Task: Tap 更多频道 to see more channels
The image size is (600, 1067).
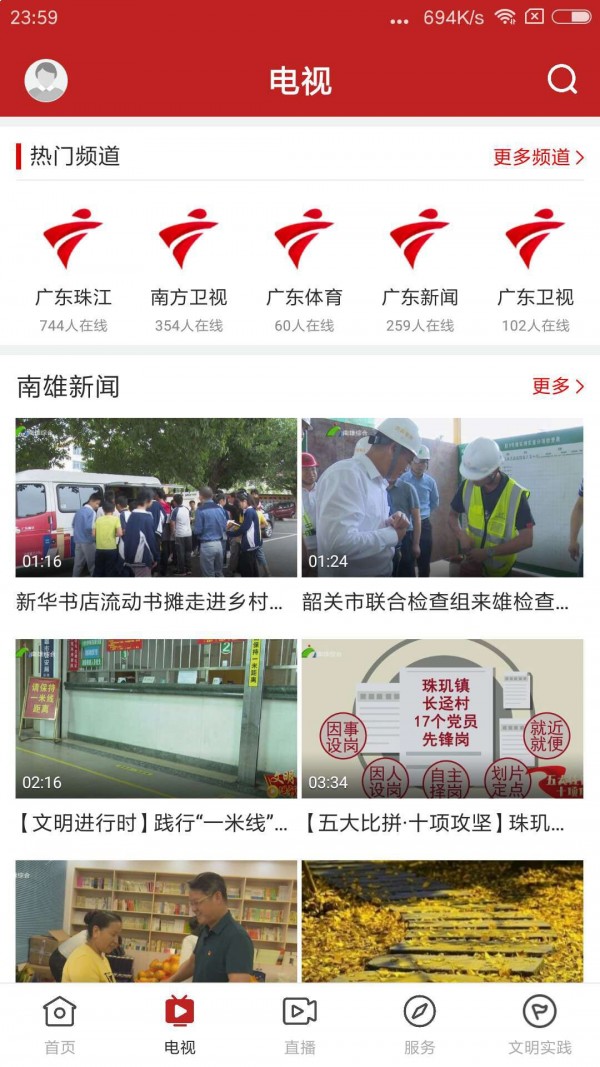Action: pyautogui.click(x=538, y=157)
